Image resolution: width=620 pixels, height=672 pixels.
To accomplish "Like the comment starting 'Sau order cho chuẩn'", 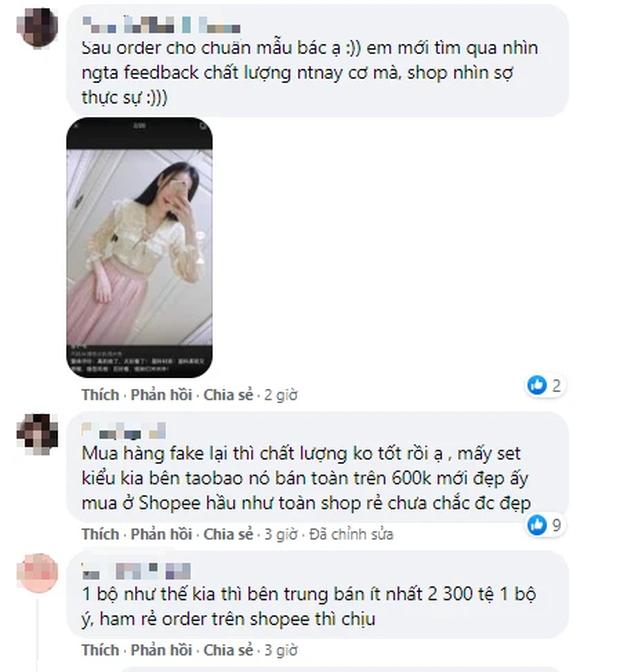I will click(99, 395).
